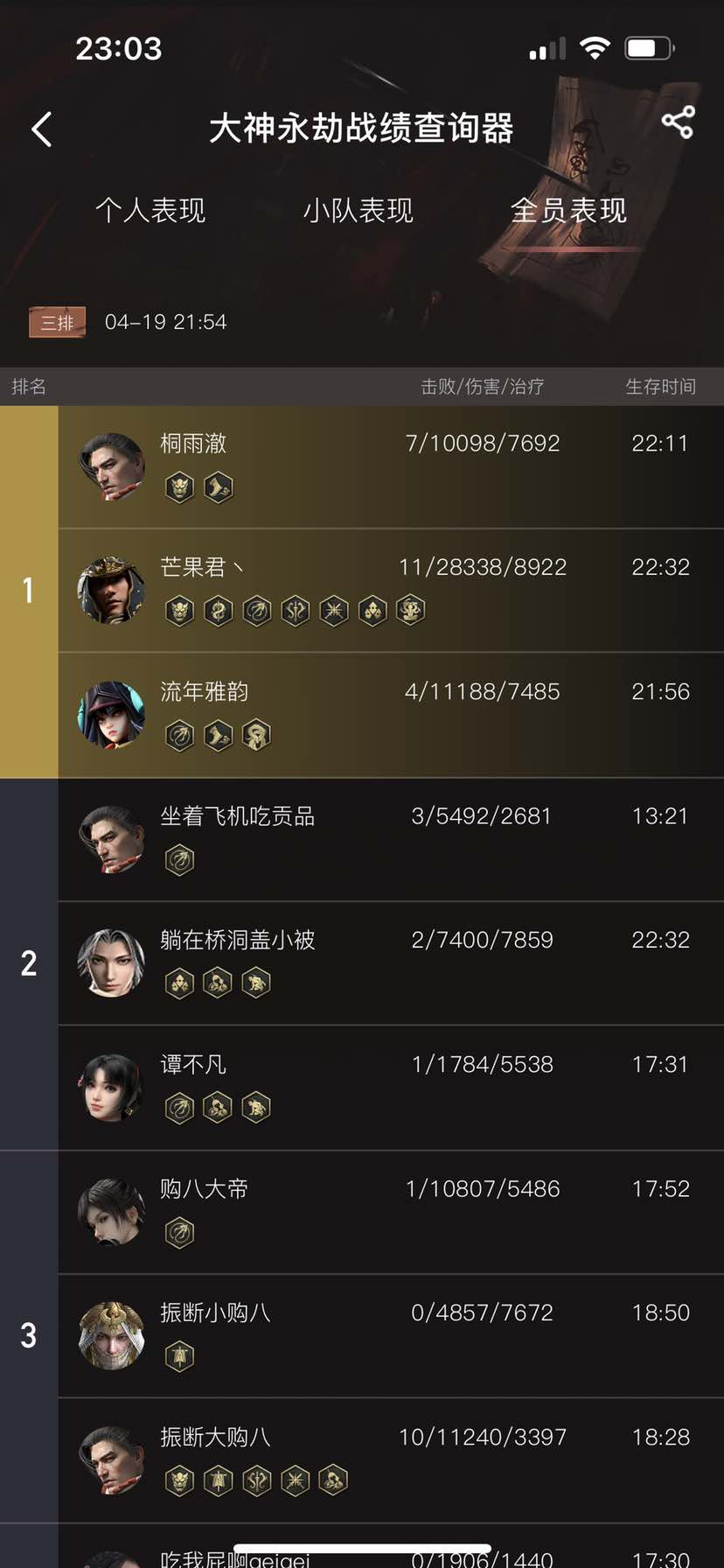Viewport: 724px width, 1568px height.
Task: Share this match record
Action: pos(678,122)
